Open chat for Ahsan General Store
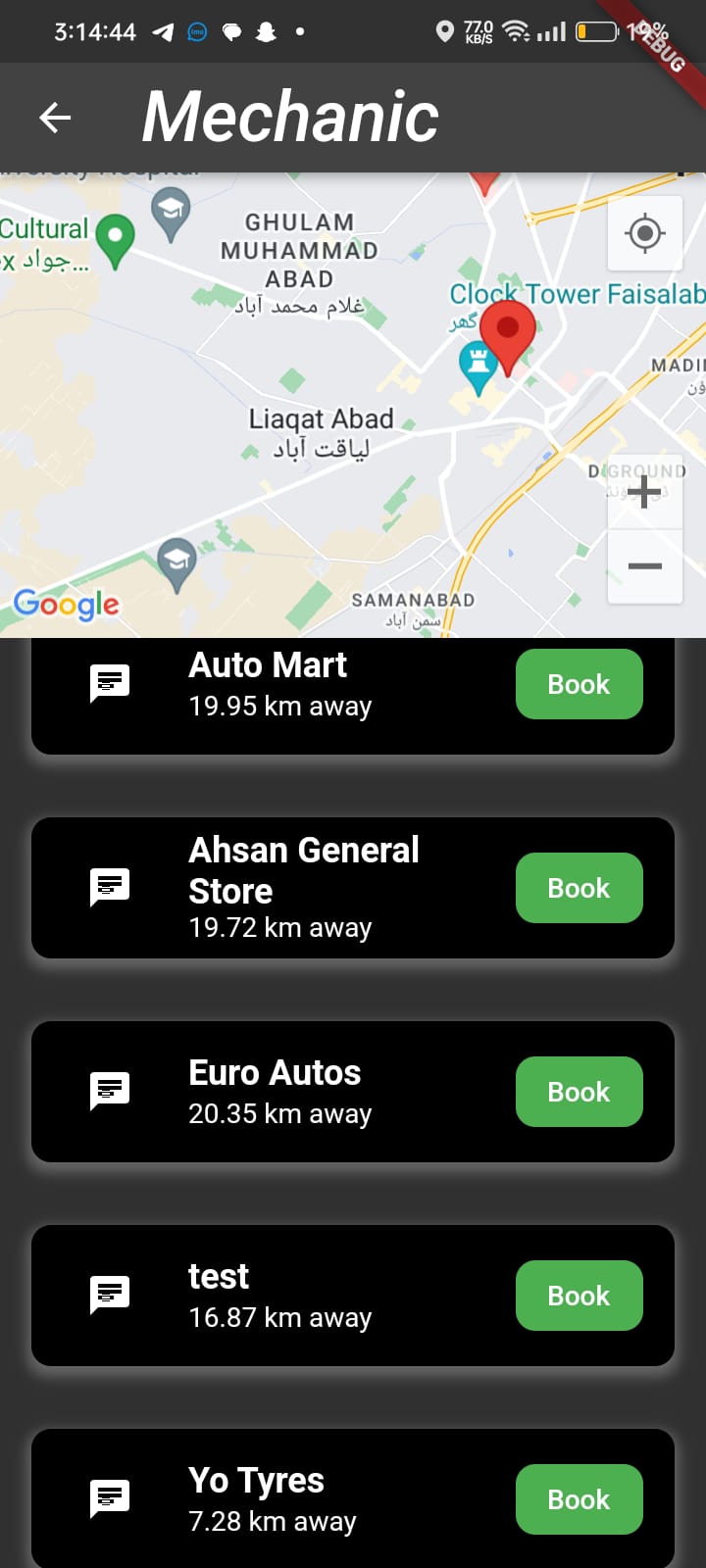This screenshot has height=1568, width=706. [x=109, y=887]
